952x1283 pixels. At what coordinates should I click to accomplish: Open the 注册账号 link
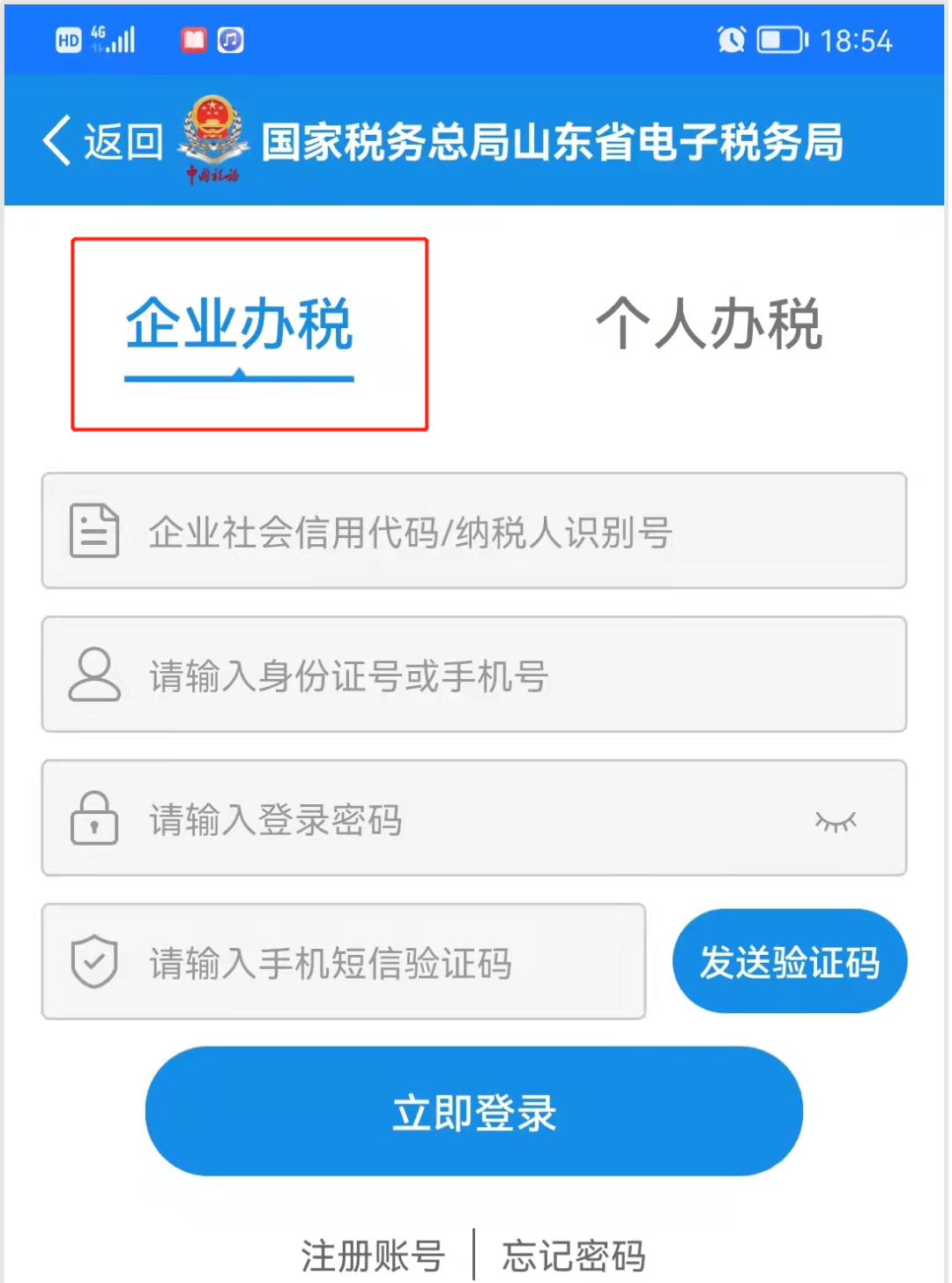(x=373, y=1255)
